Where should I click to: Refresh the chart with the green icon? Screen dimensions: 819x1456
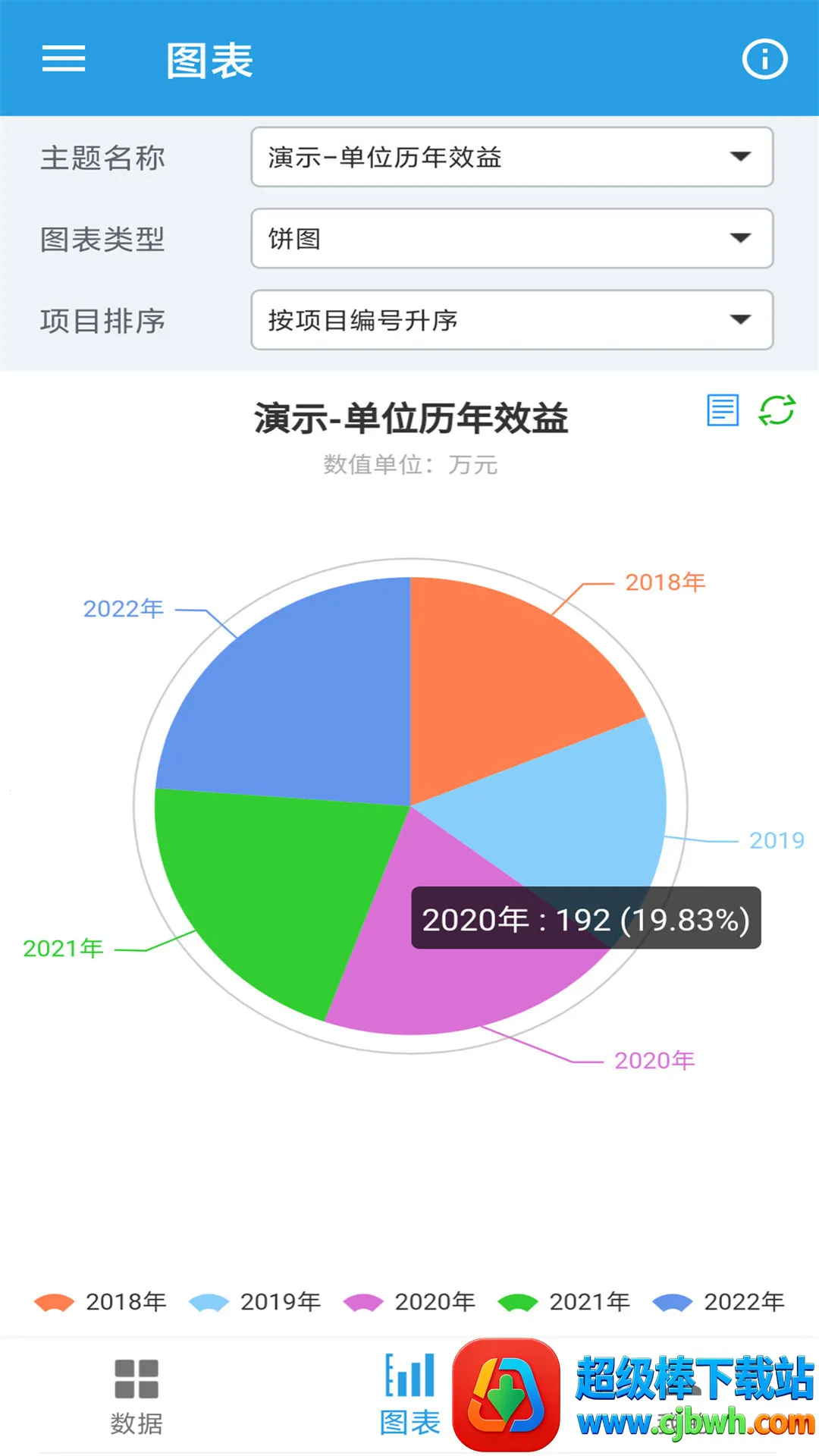pyautogui.click(x=777, y=410)
